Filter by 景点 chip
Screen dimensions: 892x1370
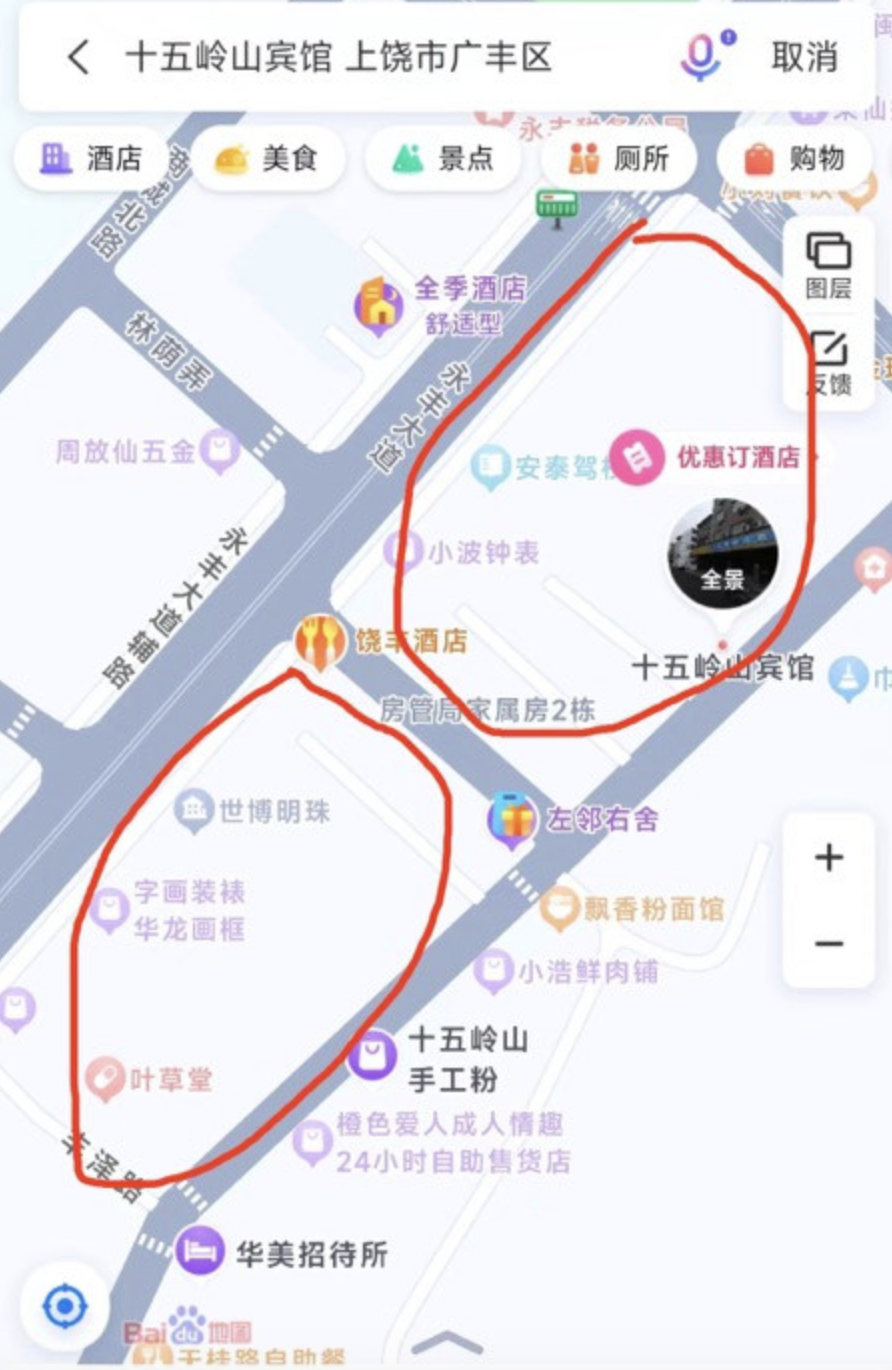click(x=444, y=158)
